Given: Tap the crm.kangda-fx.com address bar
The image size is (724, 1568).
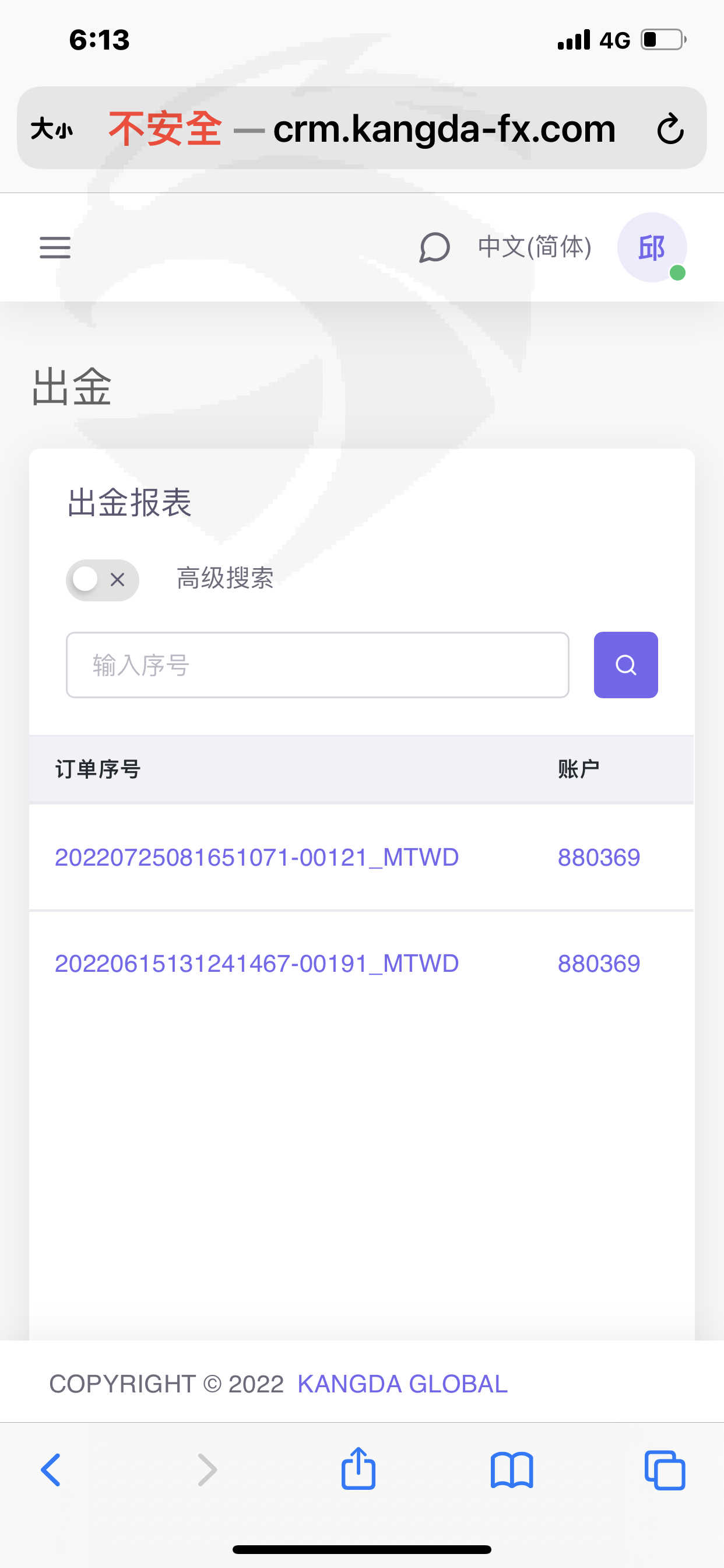Looking at the screenshot, I should [361, 128].
